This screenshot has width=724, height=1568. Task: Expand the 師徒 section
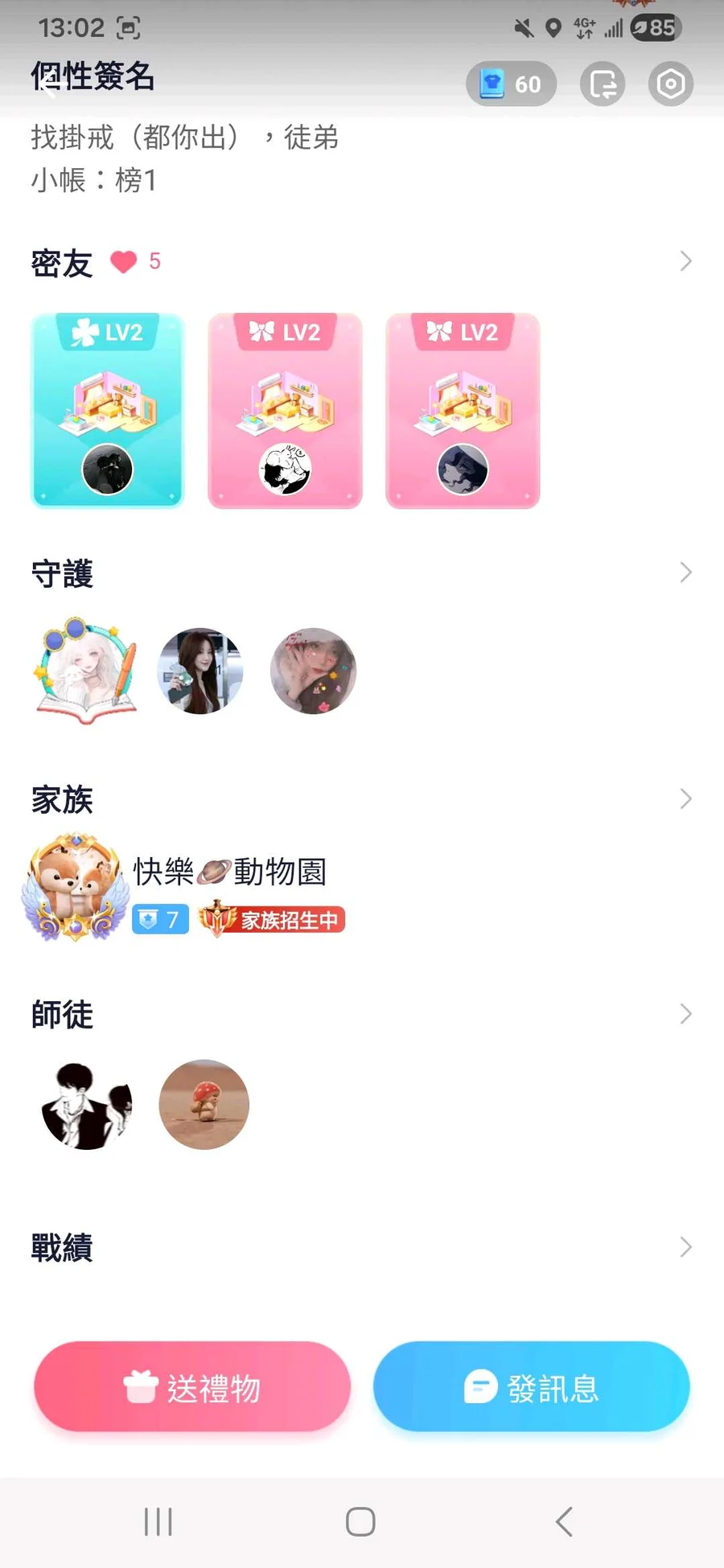(685, 1014)
